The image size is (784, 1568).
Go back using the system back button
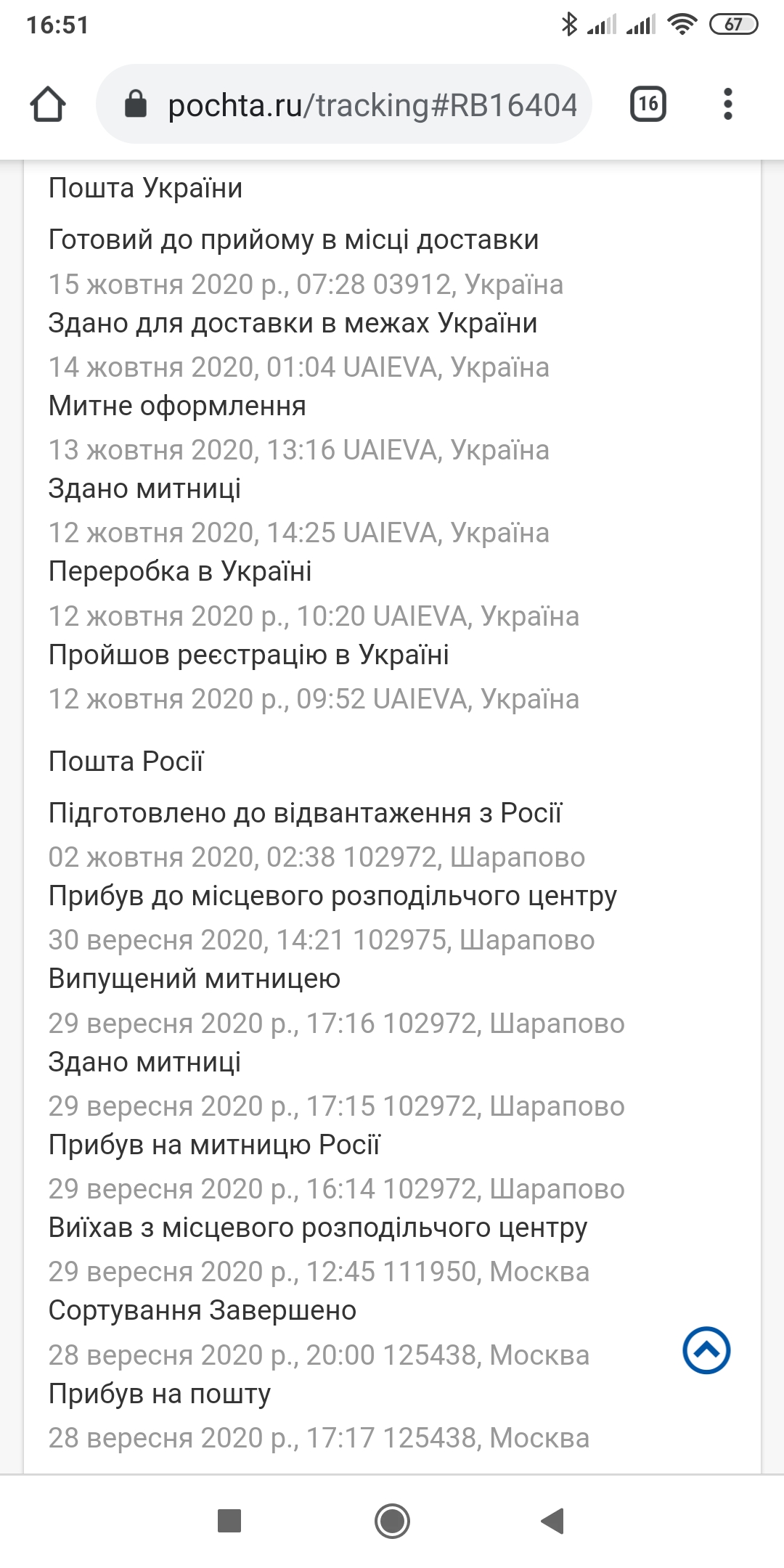[552, 1521]
